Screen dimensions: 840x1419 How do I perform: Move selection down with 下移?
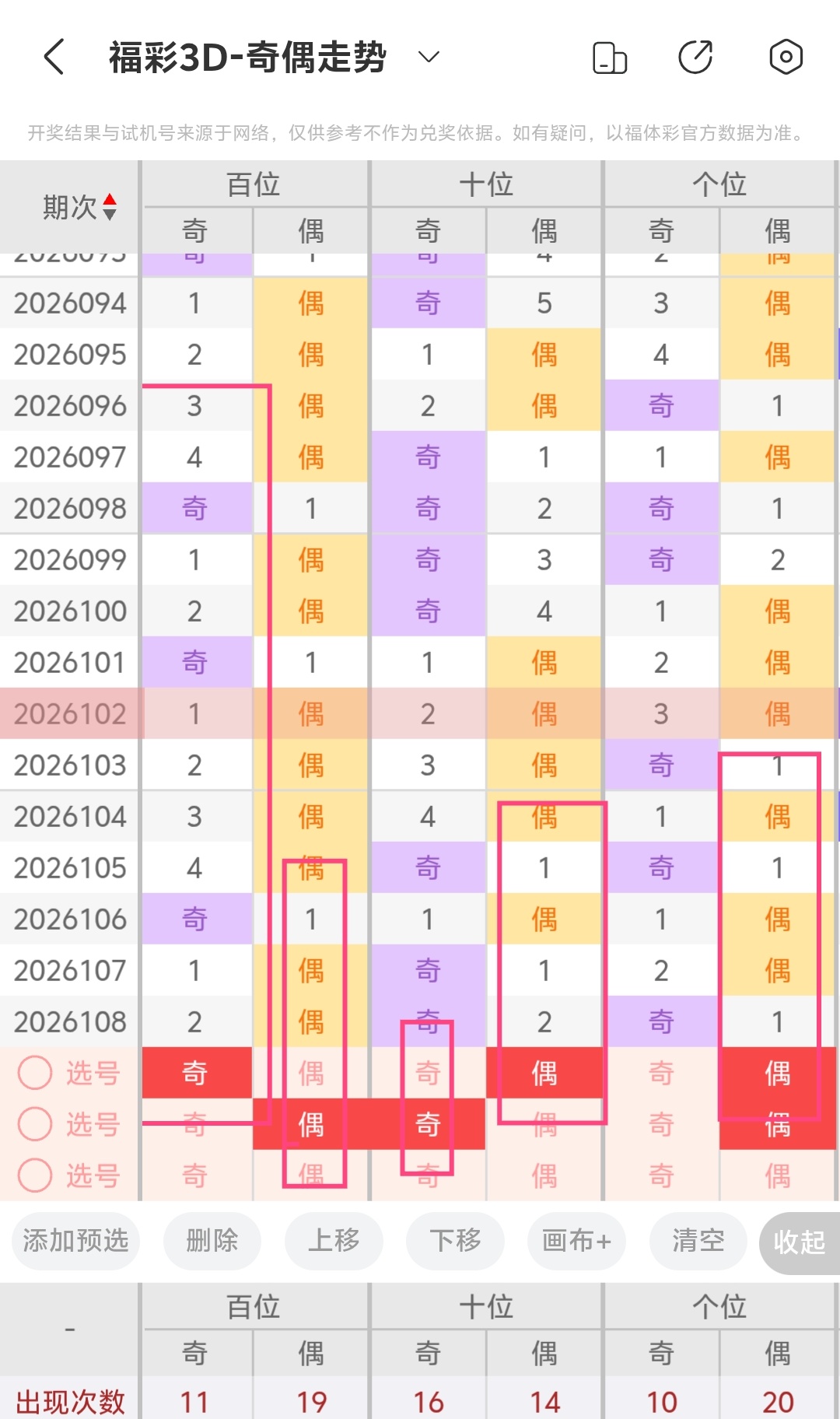[455, 1241]
